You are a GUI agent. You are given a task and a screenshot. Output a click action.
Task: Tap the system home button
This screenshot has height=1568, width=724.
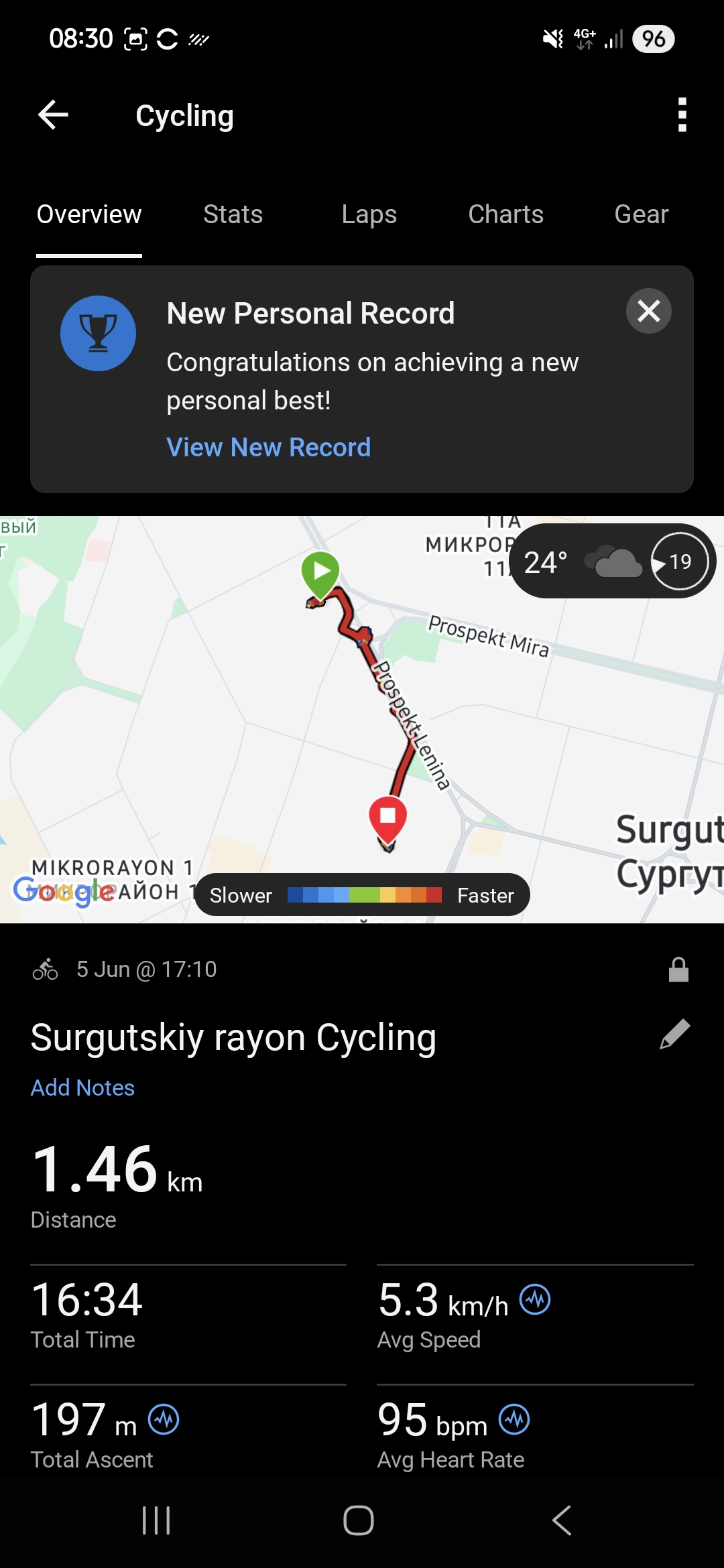click(x=359, y=1520)
